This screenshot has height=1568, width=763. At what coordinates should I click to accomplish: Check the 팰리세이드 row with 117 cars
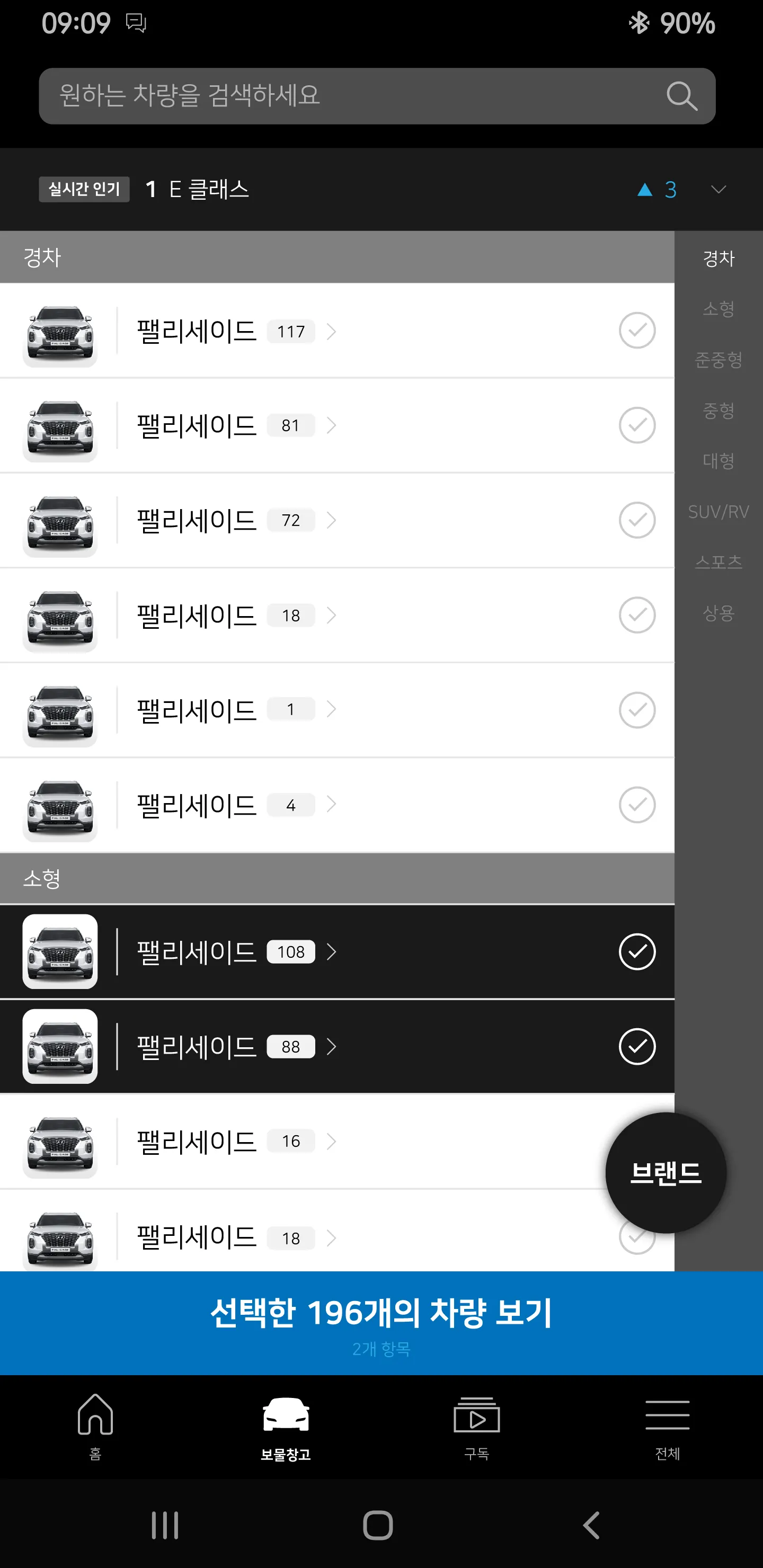pyautogui.click(x=636, y=331)
